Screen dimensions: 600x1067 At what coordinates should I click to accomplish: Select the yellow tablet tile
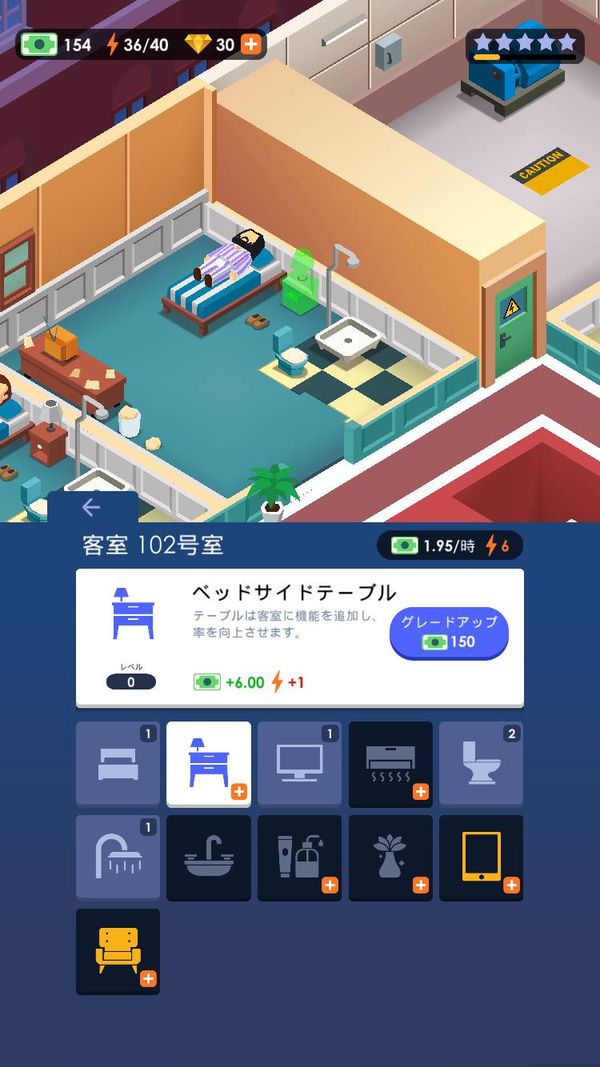[x=481, y=857]
